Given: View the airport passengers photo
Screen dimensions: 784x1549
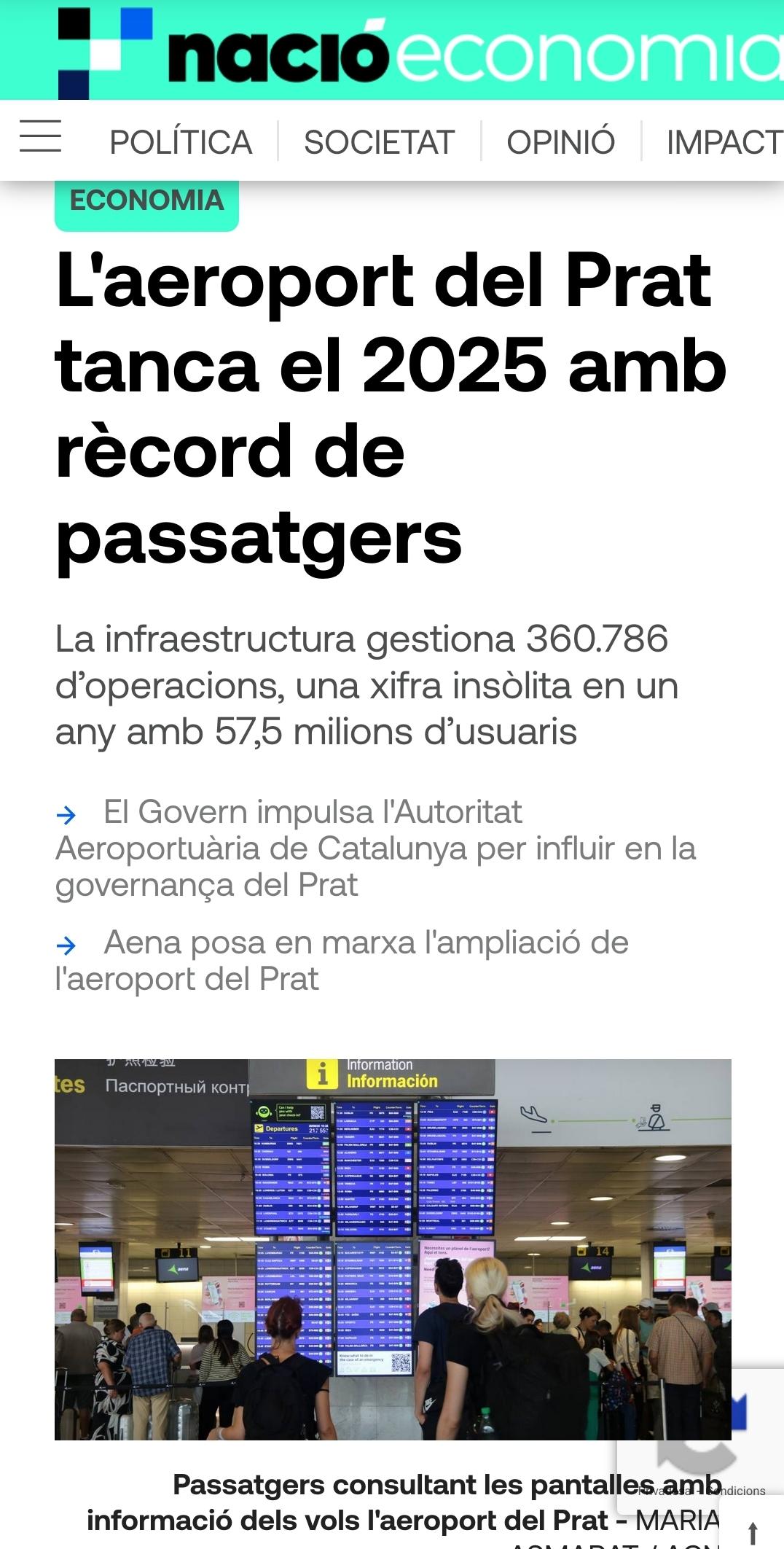Looking at the screenshot, I should tap(393, 1249).
